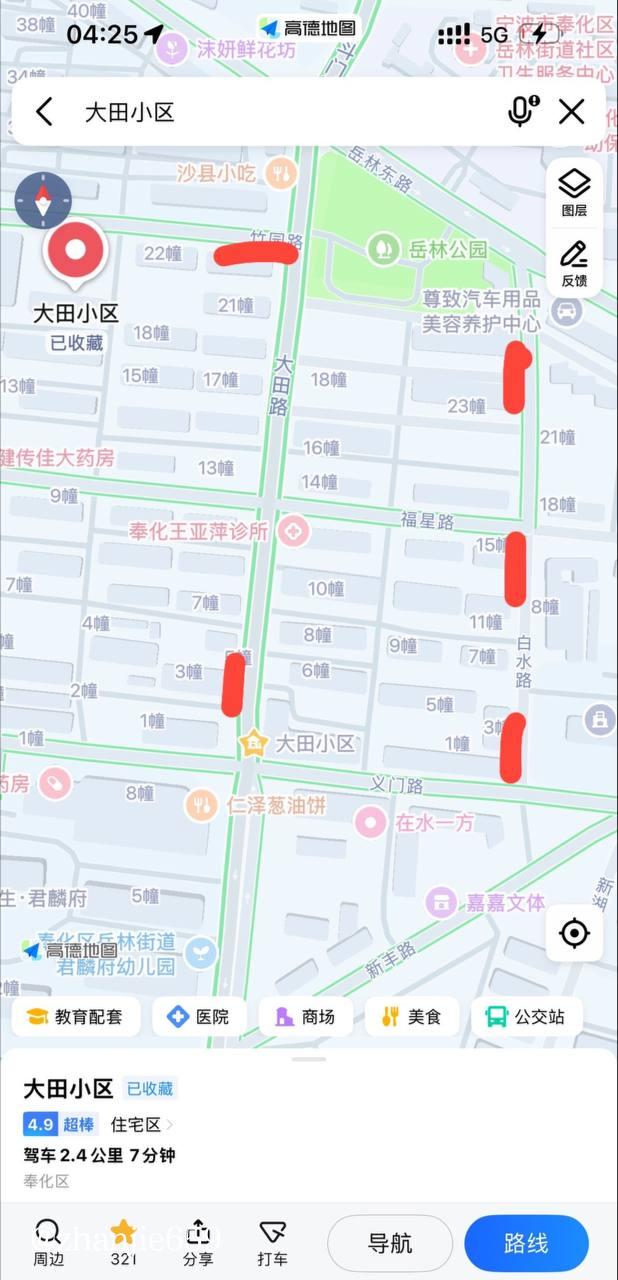The height and width of the screenshot is (1280, 618).
Task: Open the 反馈 feedback option
Action: 574,262
